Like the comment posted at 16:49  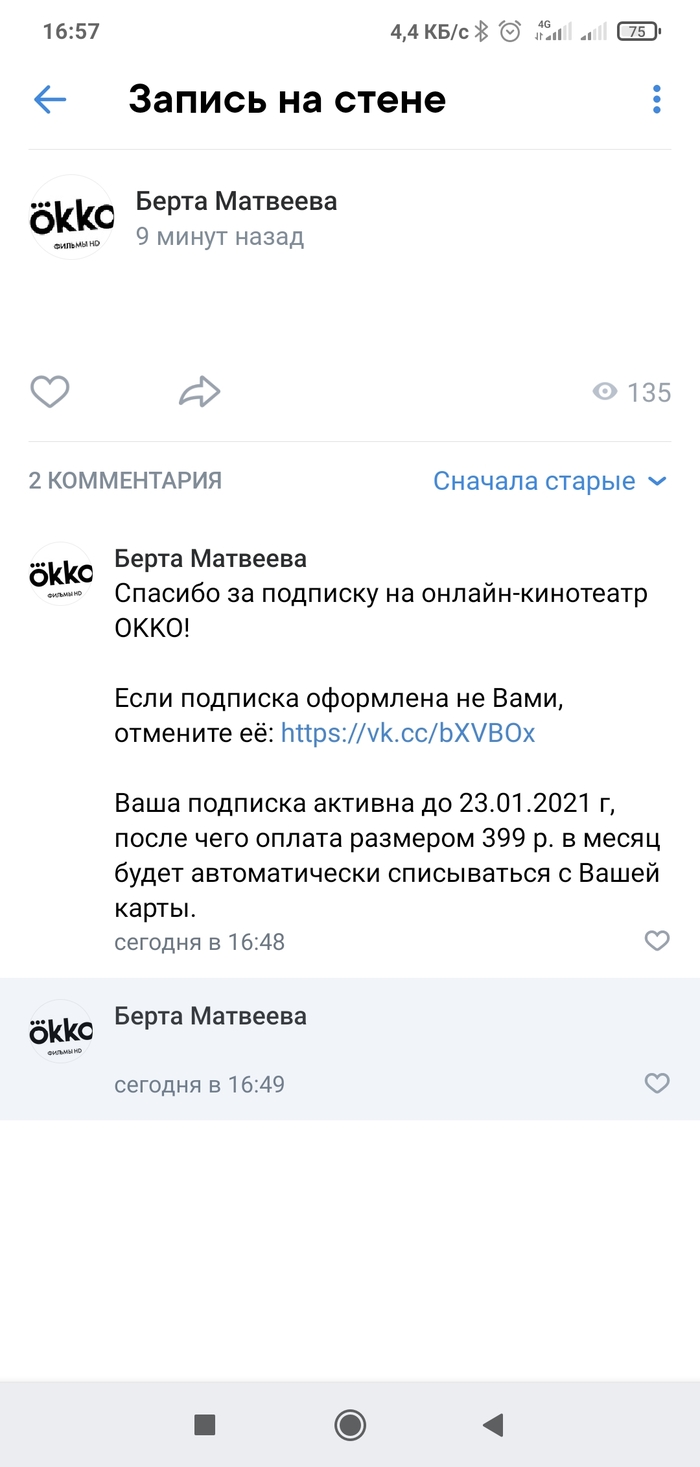(x=657, y=1083)
